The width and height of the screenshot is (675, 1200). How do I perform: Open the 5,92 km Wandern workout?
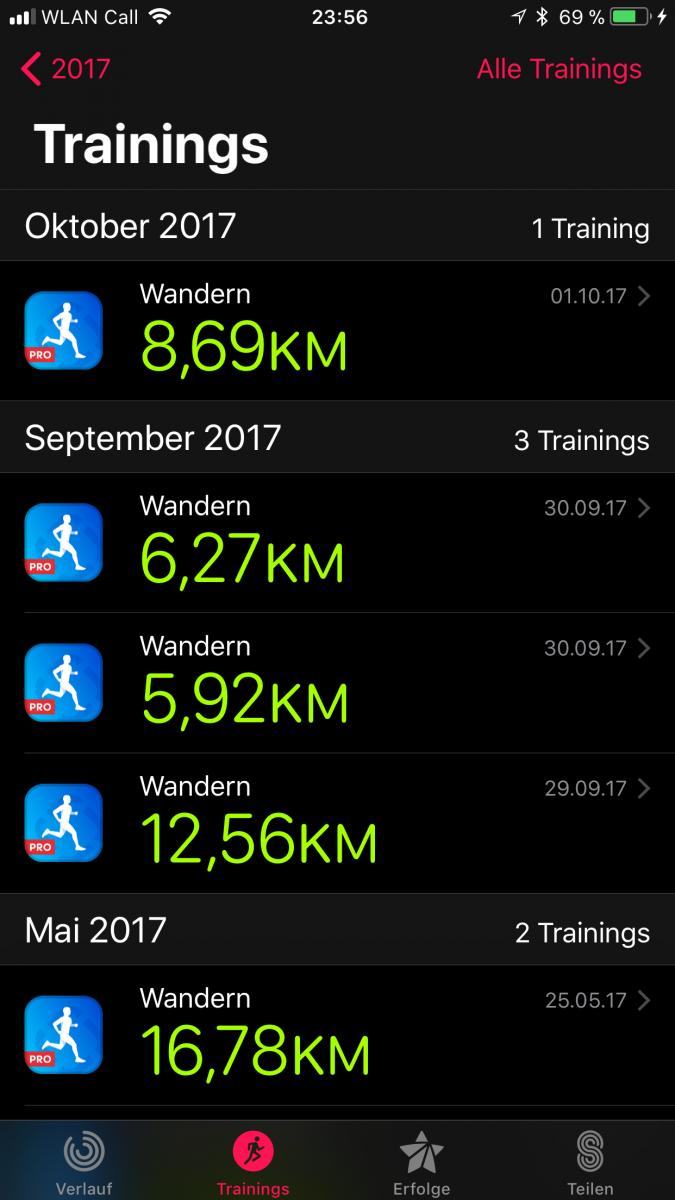[x=337, y=683]
